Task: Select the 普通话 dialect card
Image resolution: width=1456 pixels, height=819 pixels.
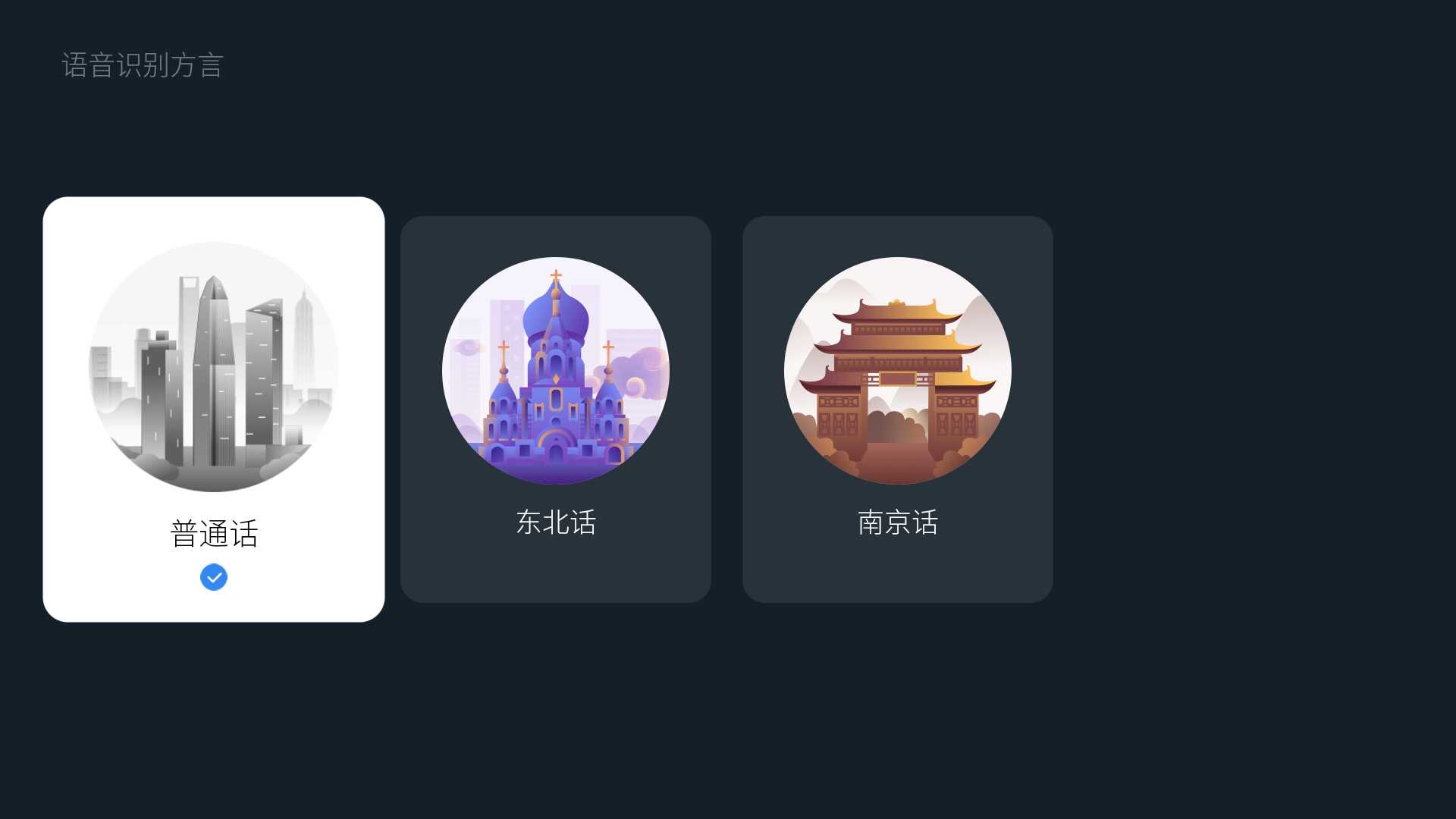Action: coord(214,409)
